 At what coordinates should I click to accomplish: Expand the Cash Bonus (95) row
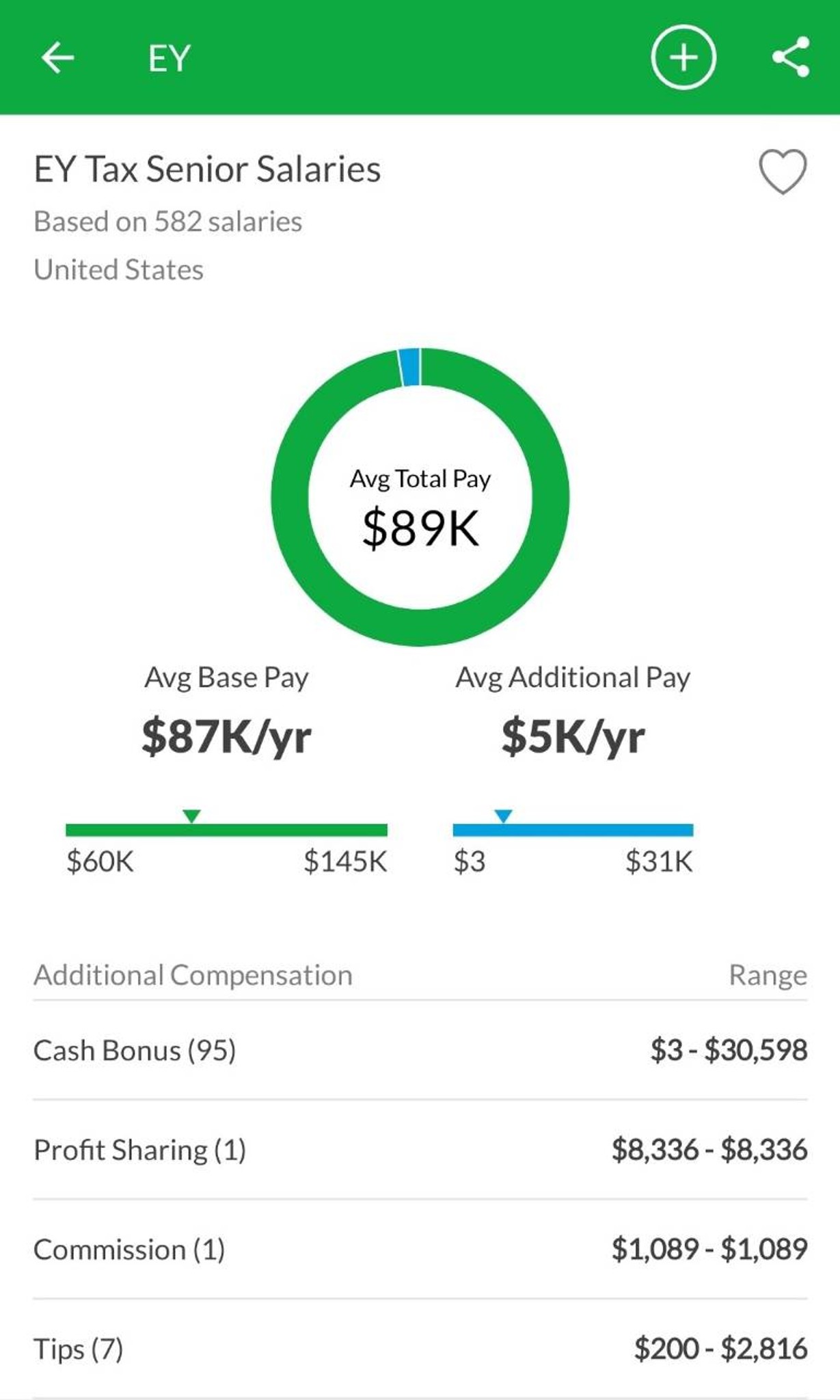(420, 1049)
